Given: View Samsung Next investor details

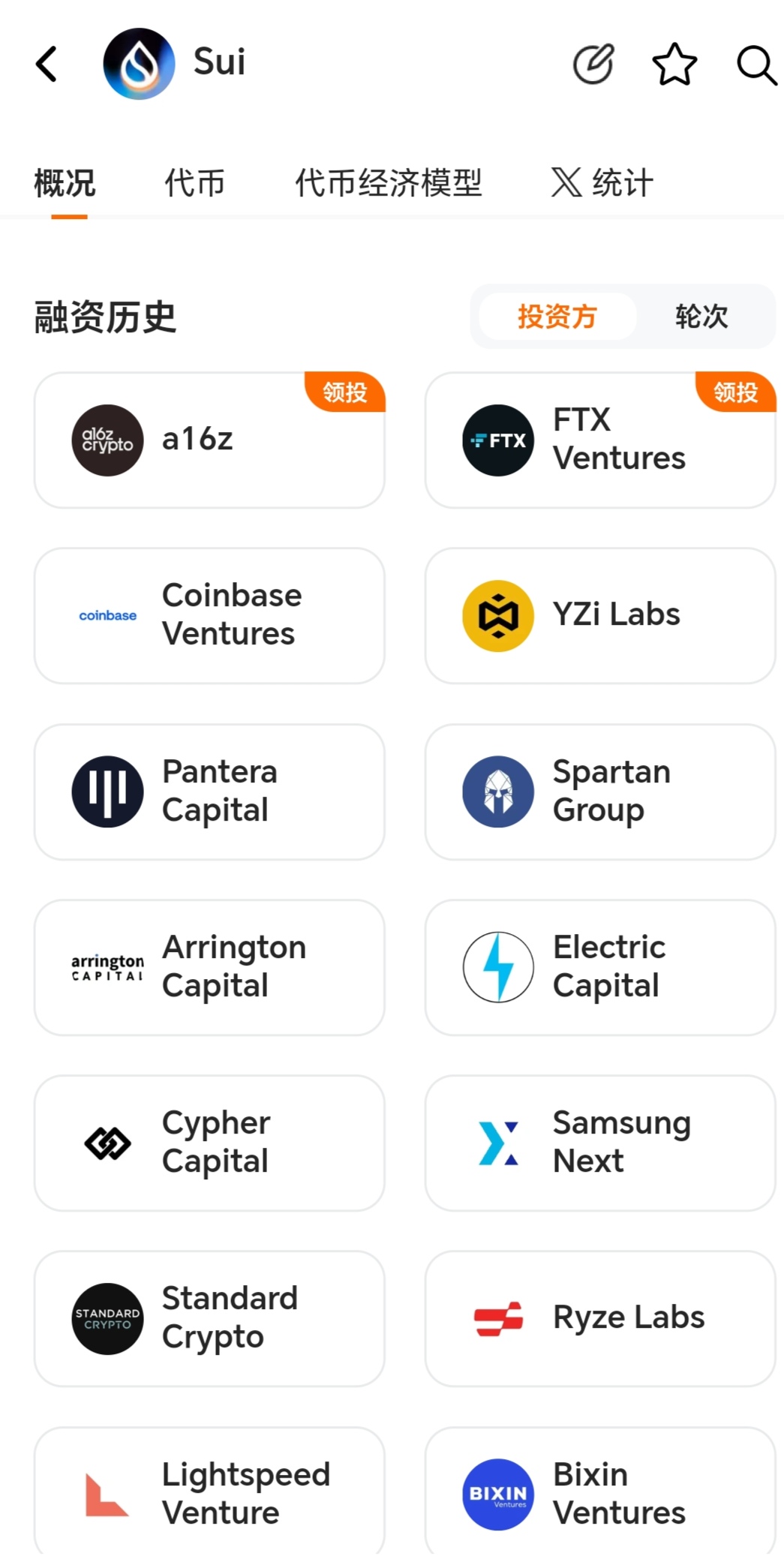Looking at the screenshot, I should [600, 1143].
